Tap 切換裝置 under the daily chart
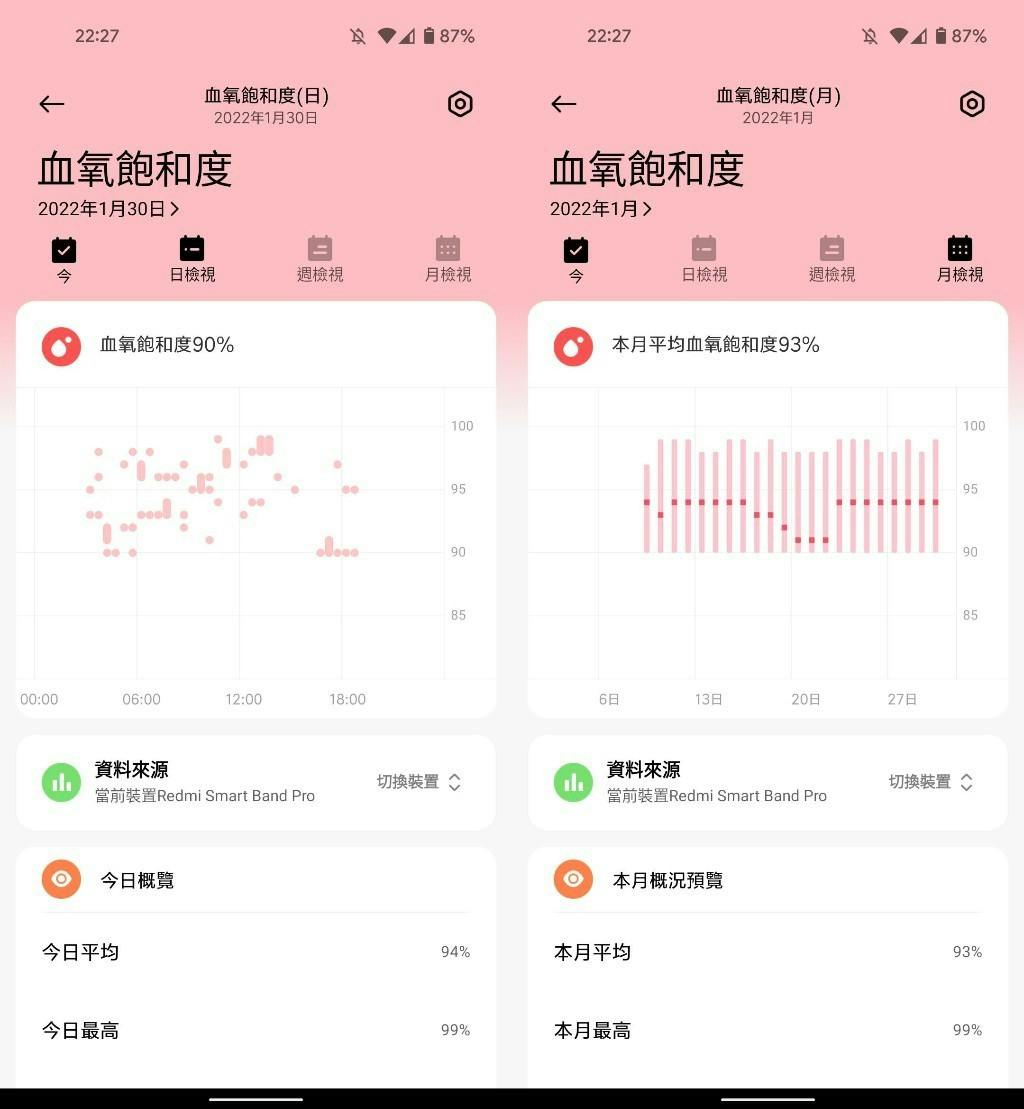This screenshot has height=1109, width=1024. click(419, 782)
